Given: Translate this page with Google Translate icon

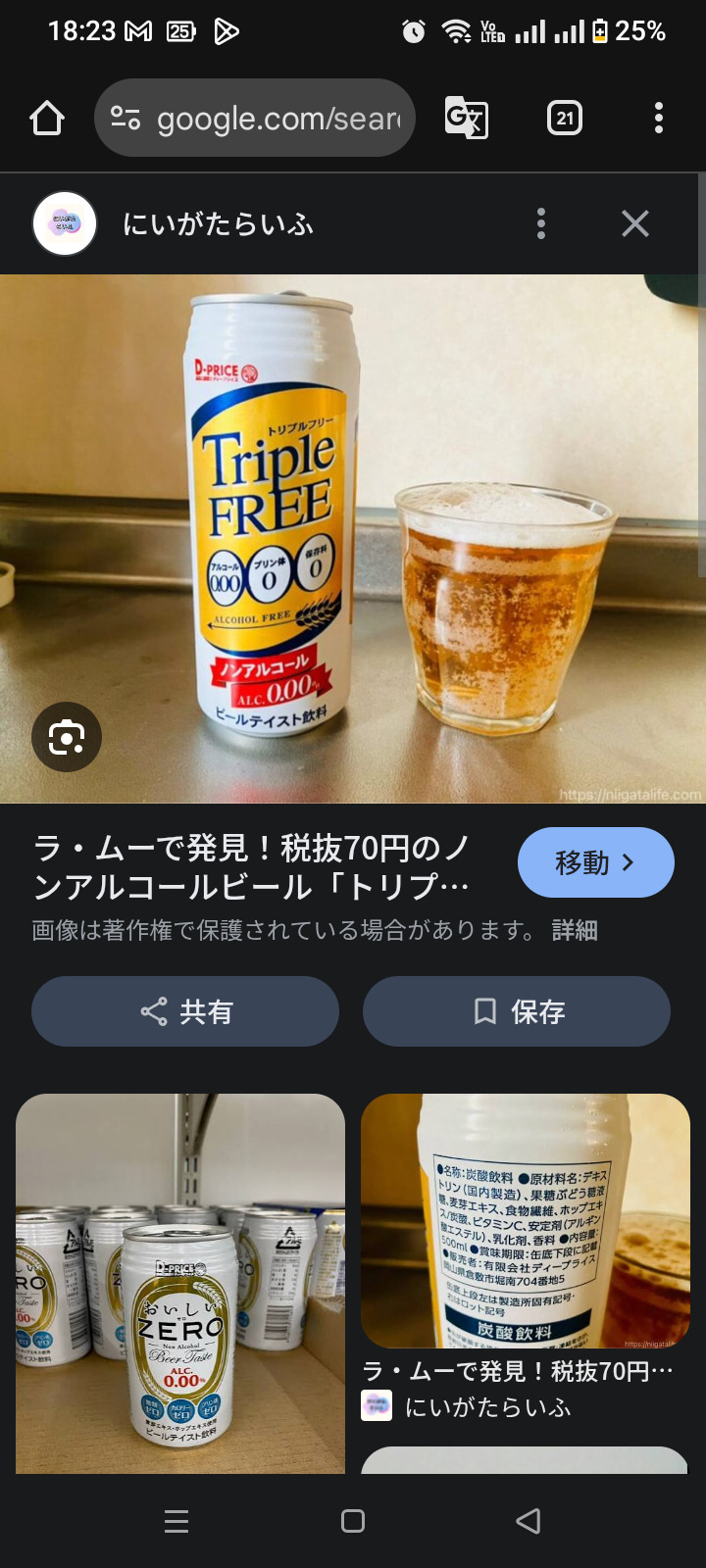Looking at the screenshot, I should 466,119.
